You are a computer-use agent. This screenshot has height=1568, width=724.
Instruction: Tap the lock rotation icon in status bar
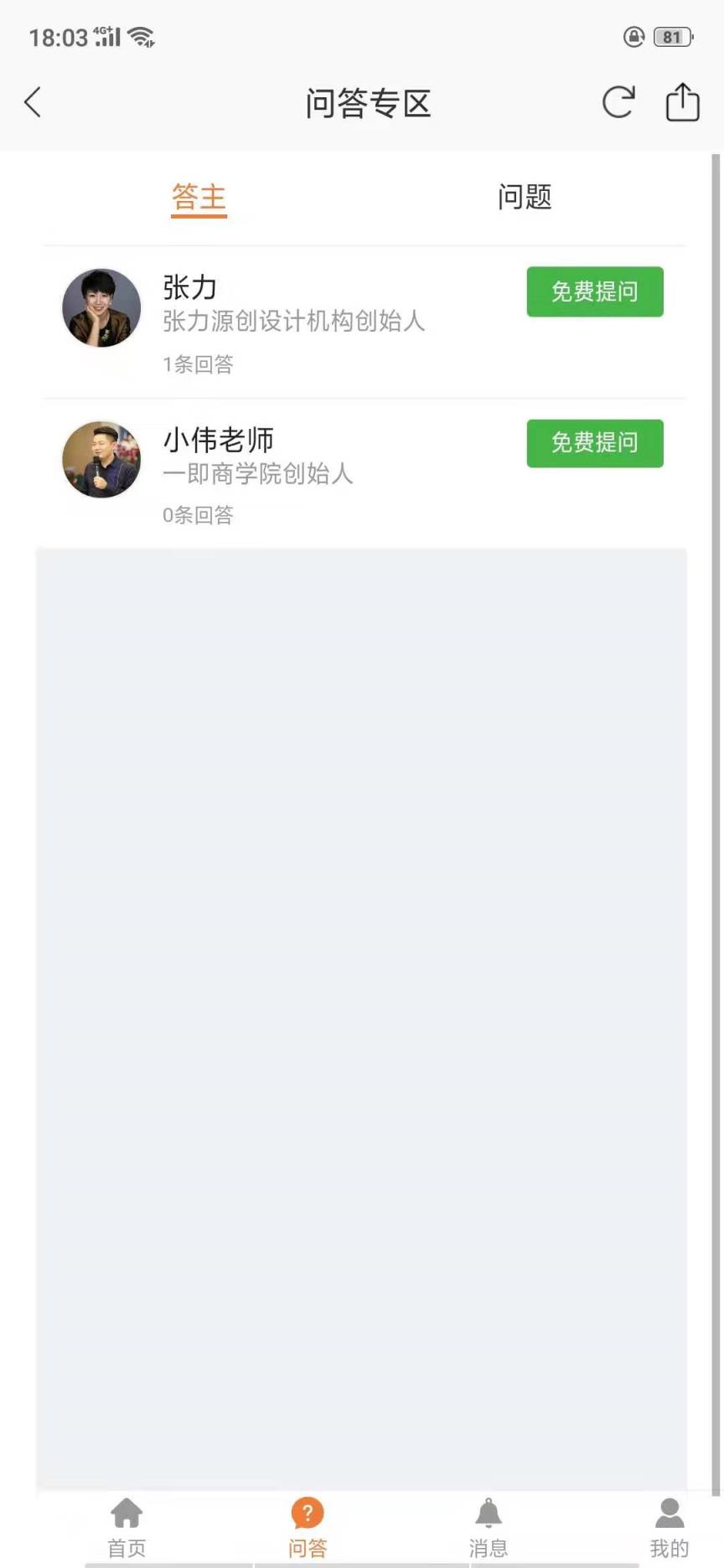[x=633, y=37]
